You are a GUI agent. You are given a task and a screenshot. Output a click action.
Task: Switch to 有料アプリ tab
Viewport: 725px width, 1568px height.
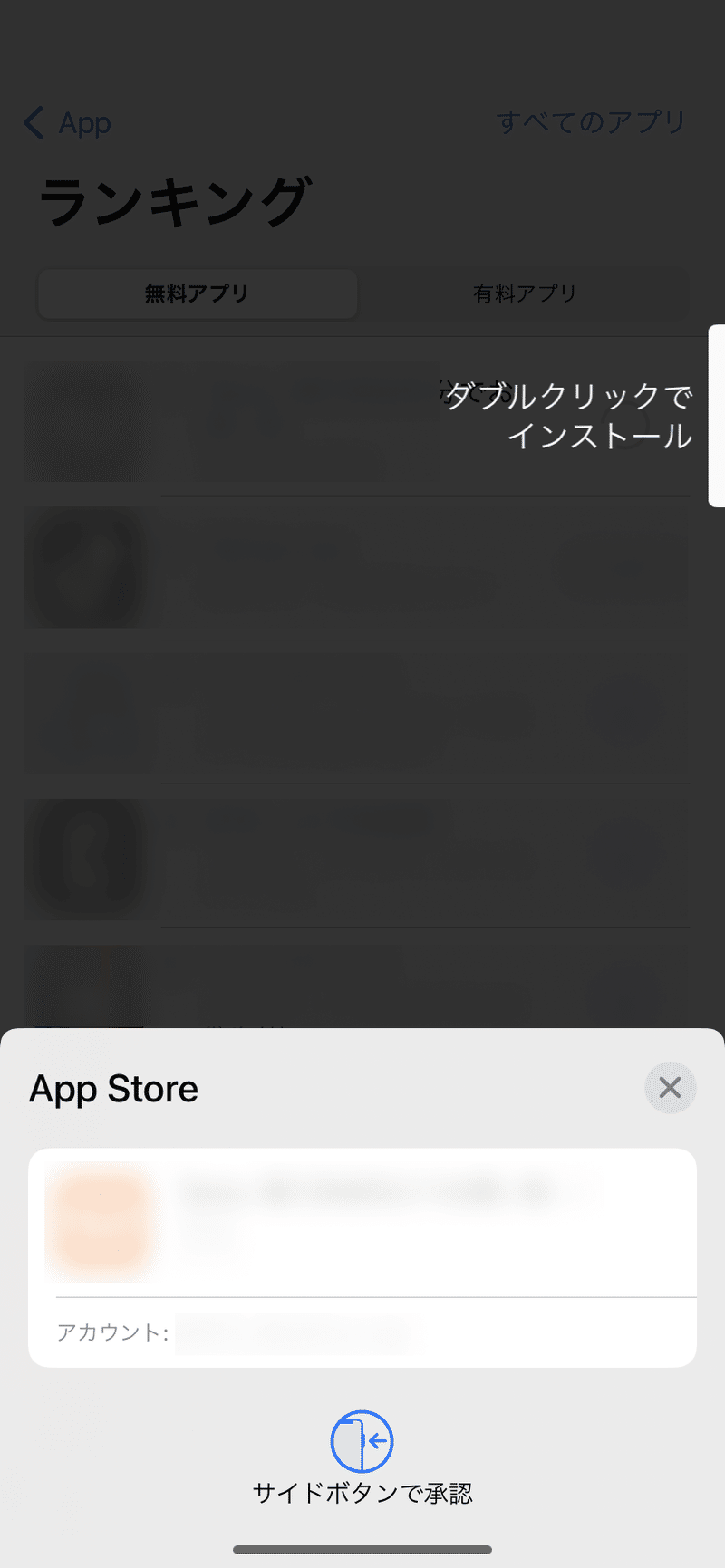[x=525, y=293]
